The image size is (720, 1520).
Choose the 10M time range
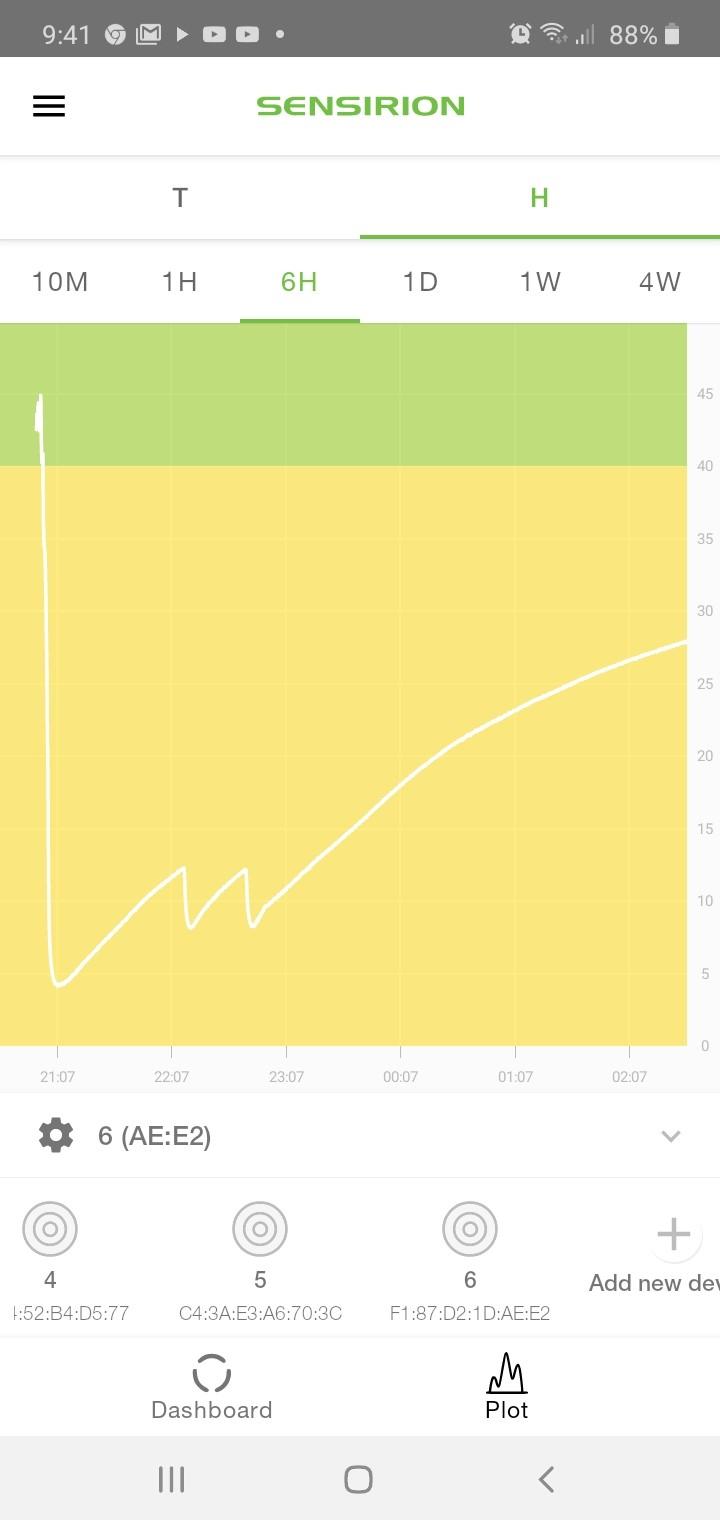pyautogui.click(x=60, y=282)
